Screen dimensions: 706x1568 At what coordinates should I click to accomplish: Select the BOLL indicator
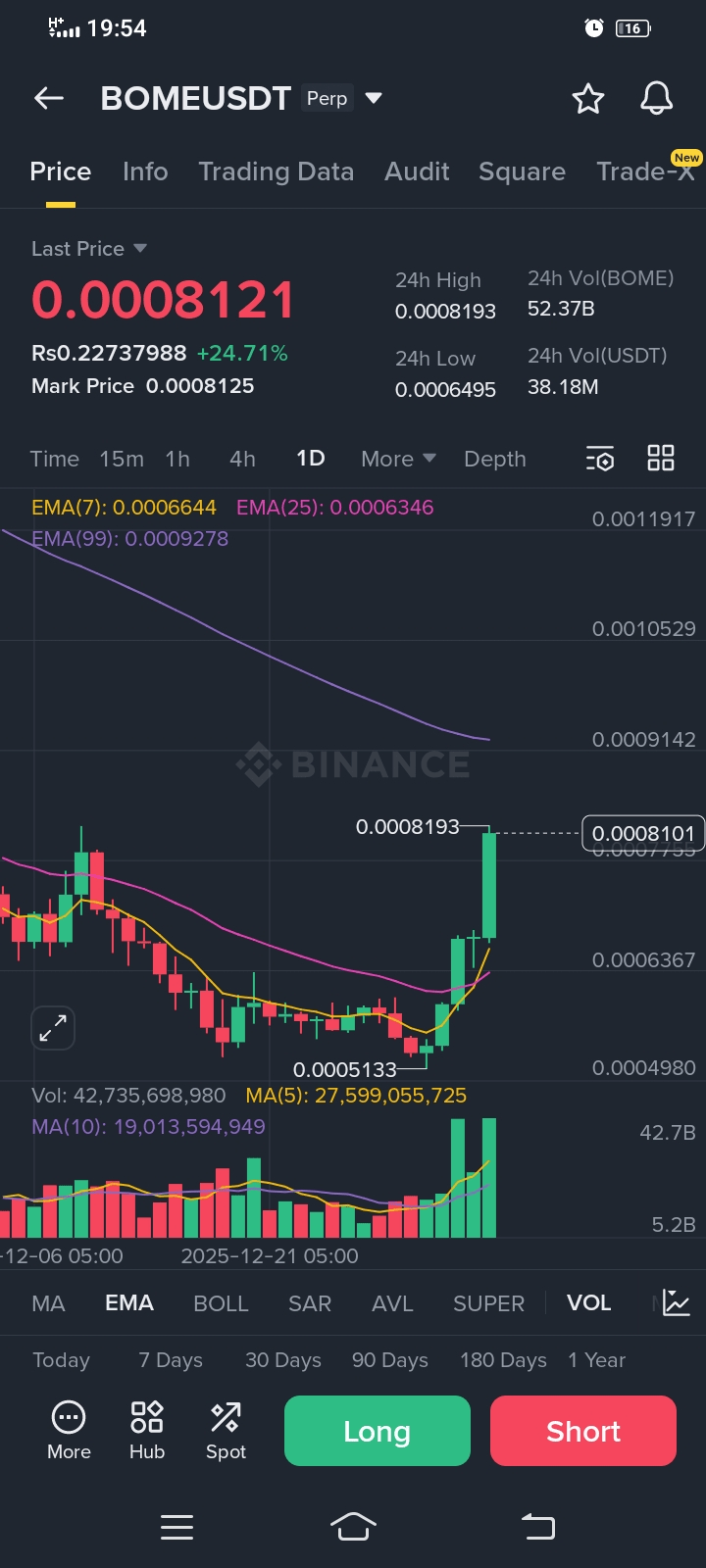[x=221, y=1303]
